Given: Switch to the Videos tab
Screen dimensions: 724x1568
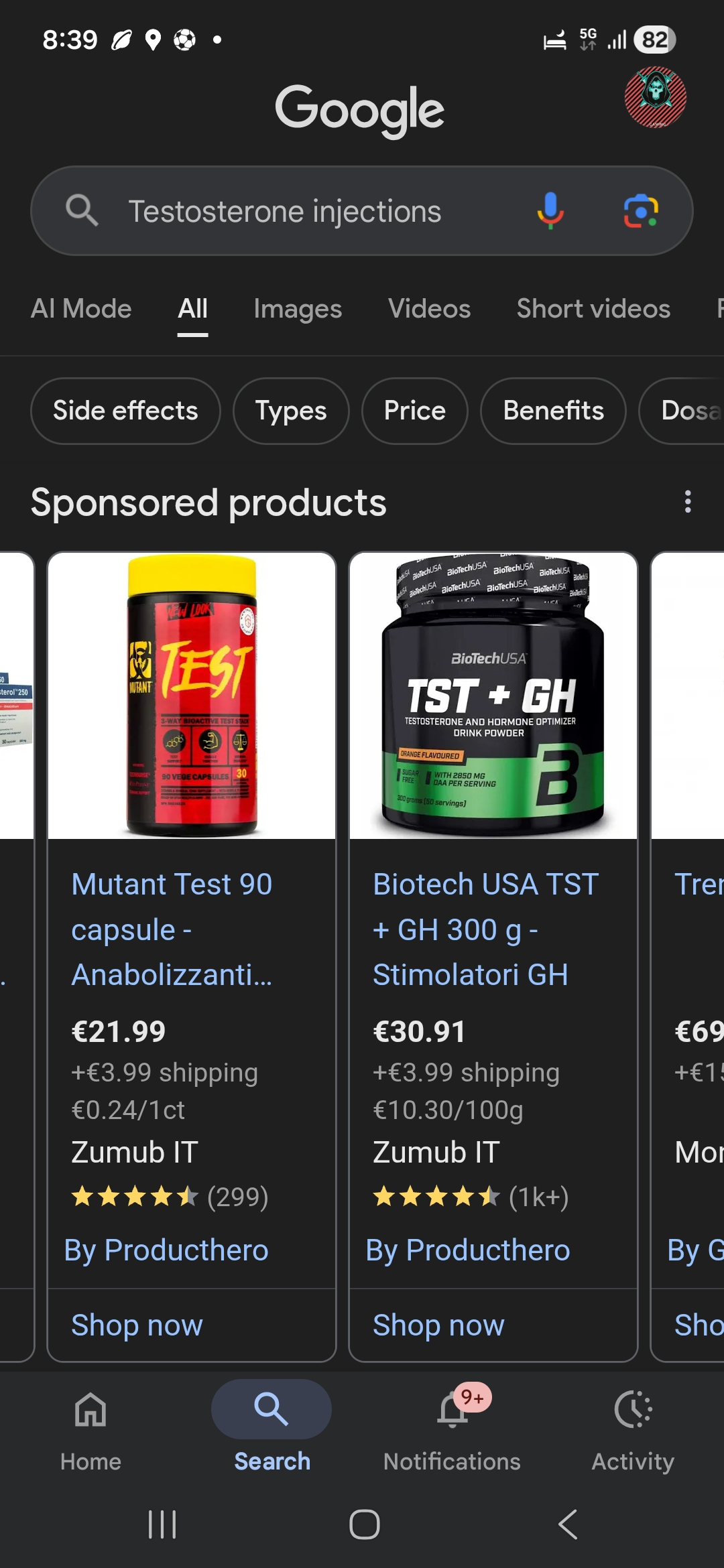Looking at the screenshot, I should point(429,309).
